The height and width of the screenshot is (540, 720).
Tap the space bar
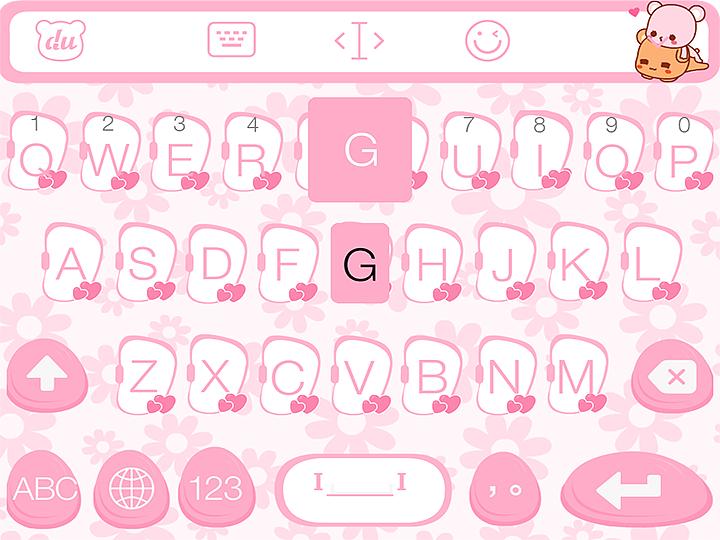pos(360,486)
